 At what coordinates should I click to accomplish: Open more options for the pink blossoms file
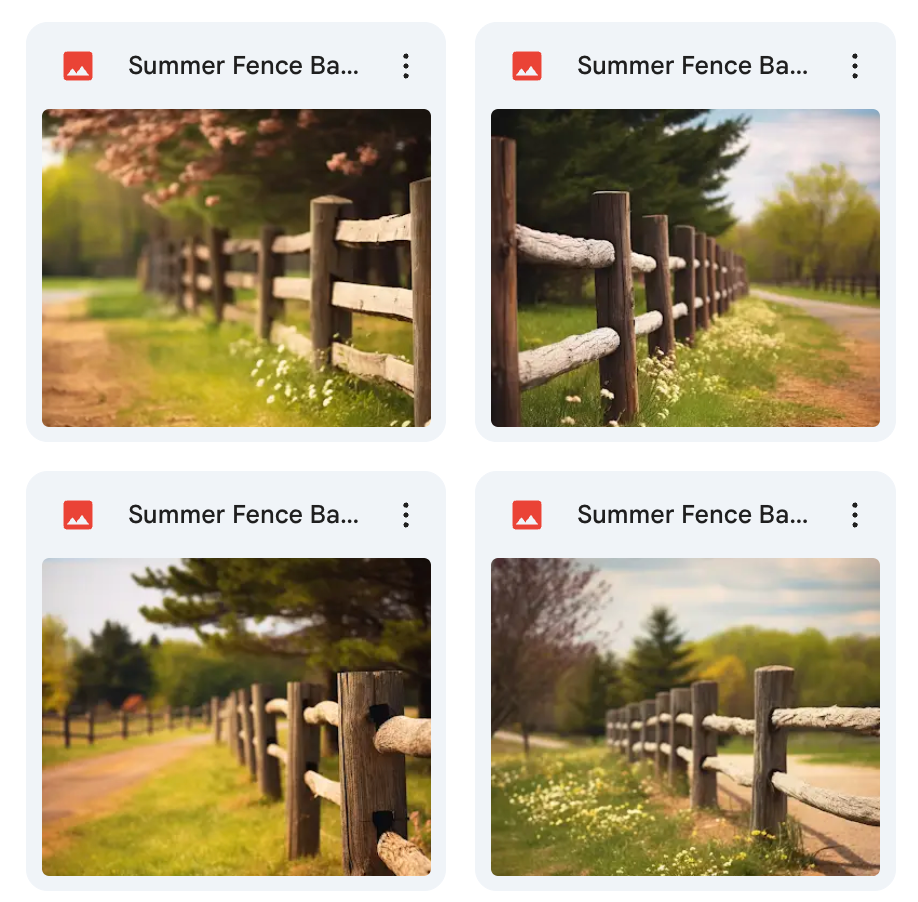tap(406, 66)
